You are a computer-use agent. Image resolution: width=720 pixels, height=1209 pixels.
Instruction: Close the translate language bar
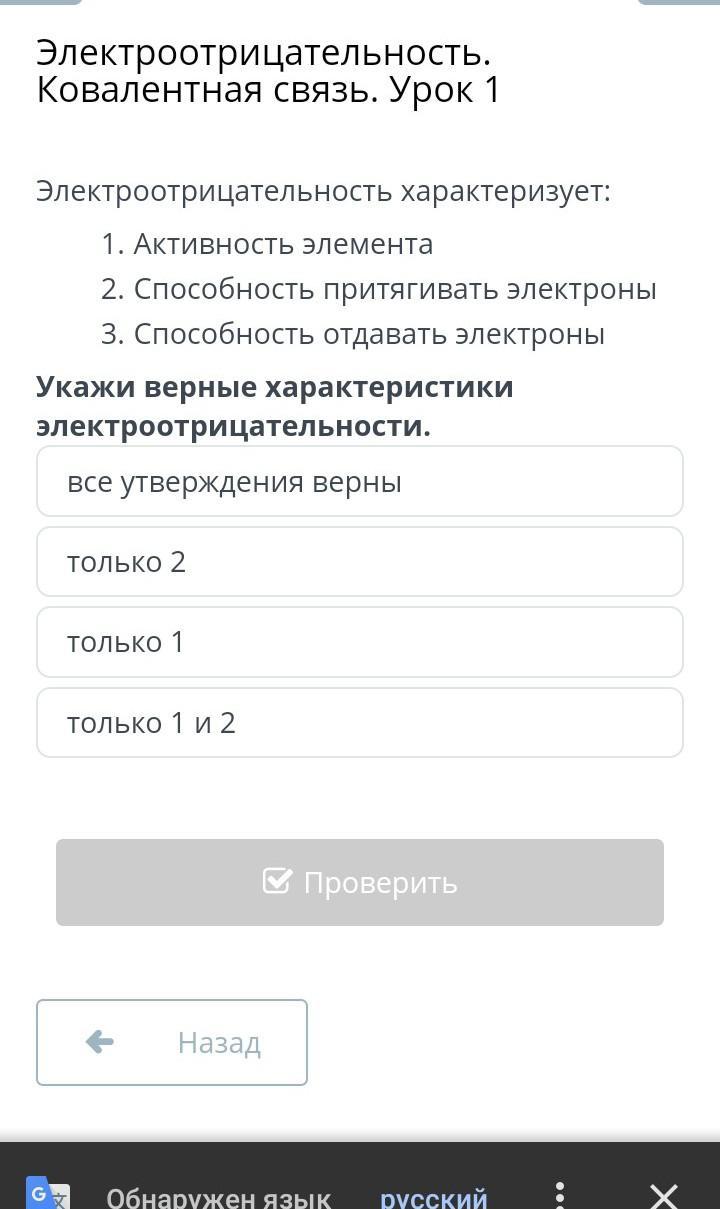click(x=664, y=1195)
